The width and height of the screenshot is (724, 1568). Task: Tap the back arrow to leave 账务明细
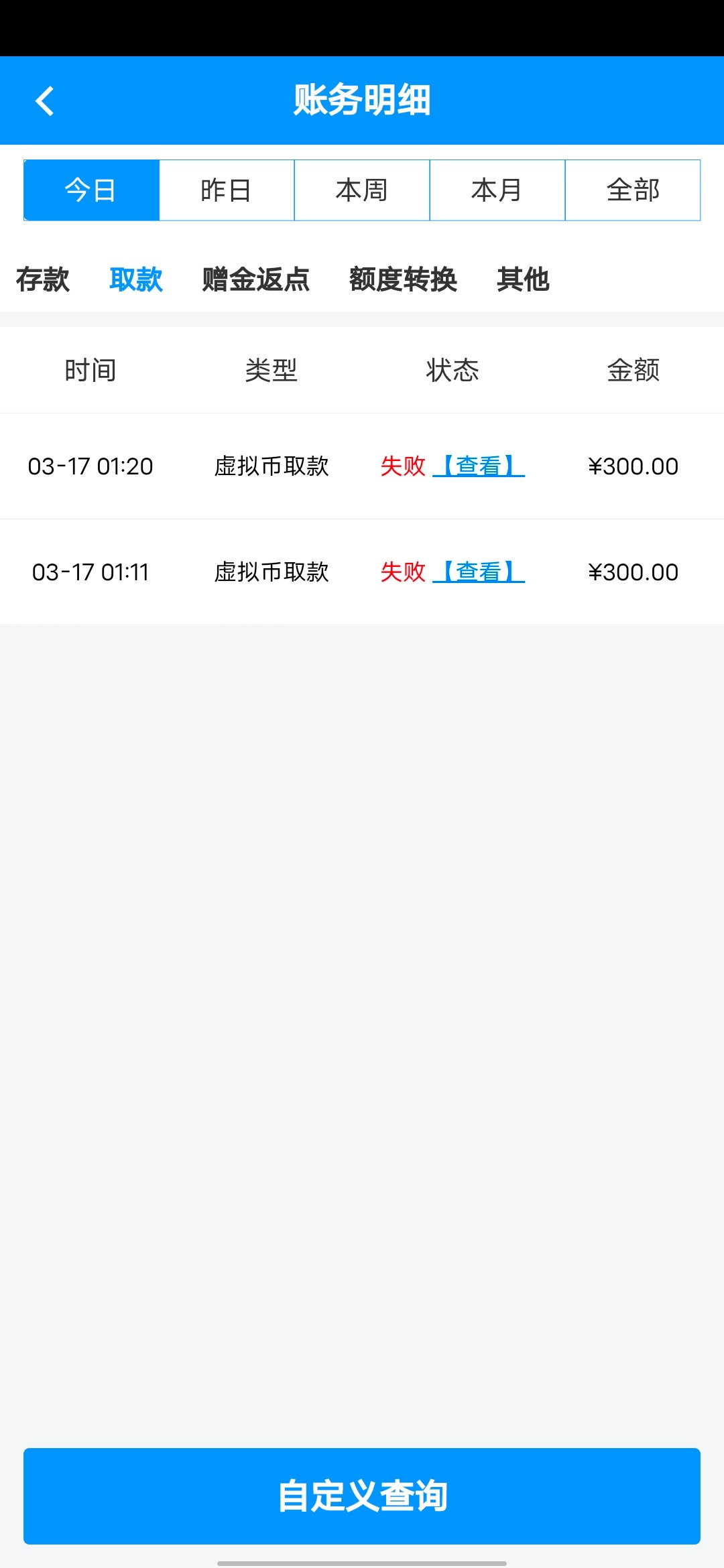[x=45, y=101]
